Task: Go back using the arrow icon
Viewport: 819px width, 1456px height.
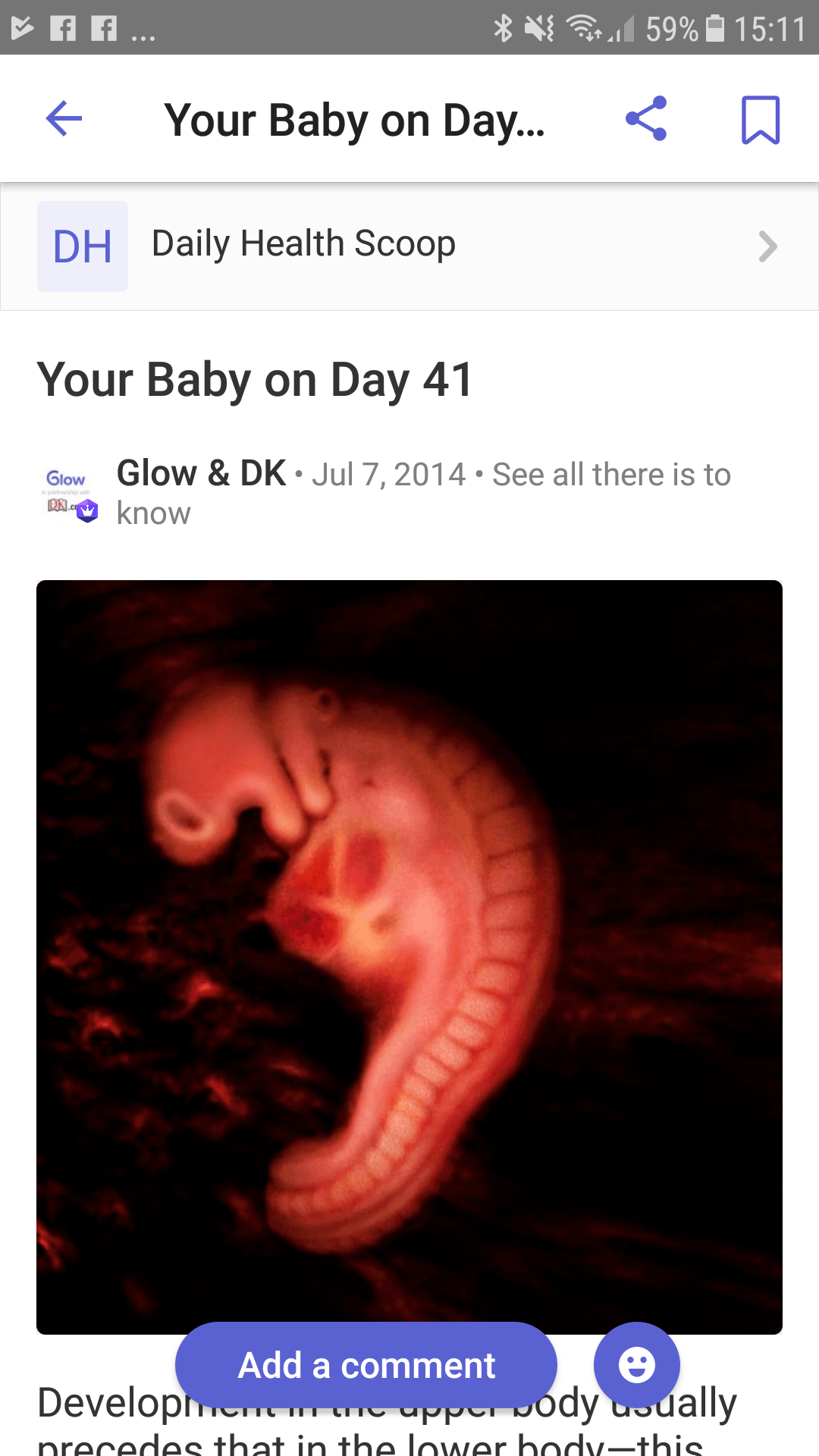Action: pos(64,119)
